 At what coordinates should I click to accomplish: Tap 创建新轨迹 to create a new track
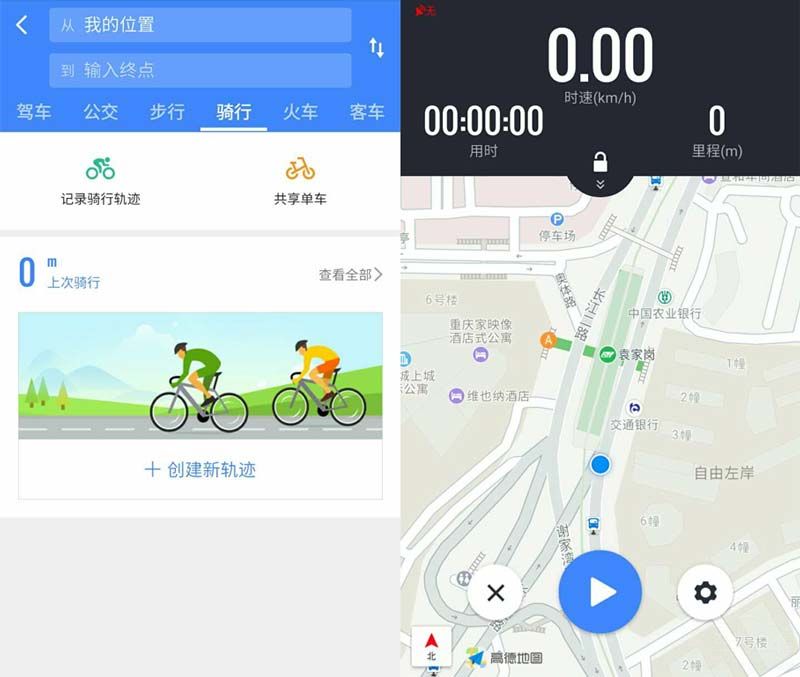[200, 469]
